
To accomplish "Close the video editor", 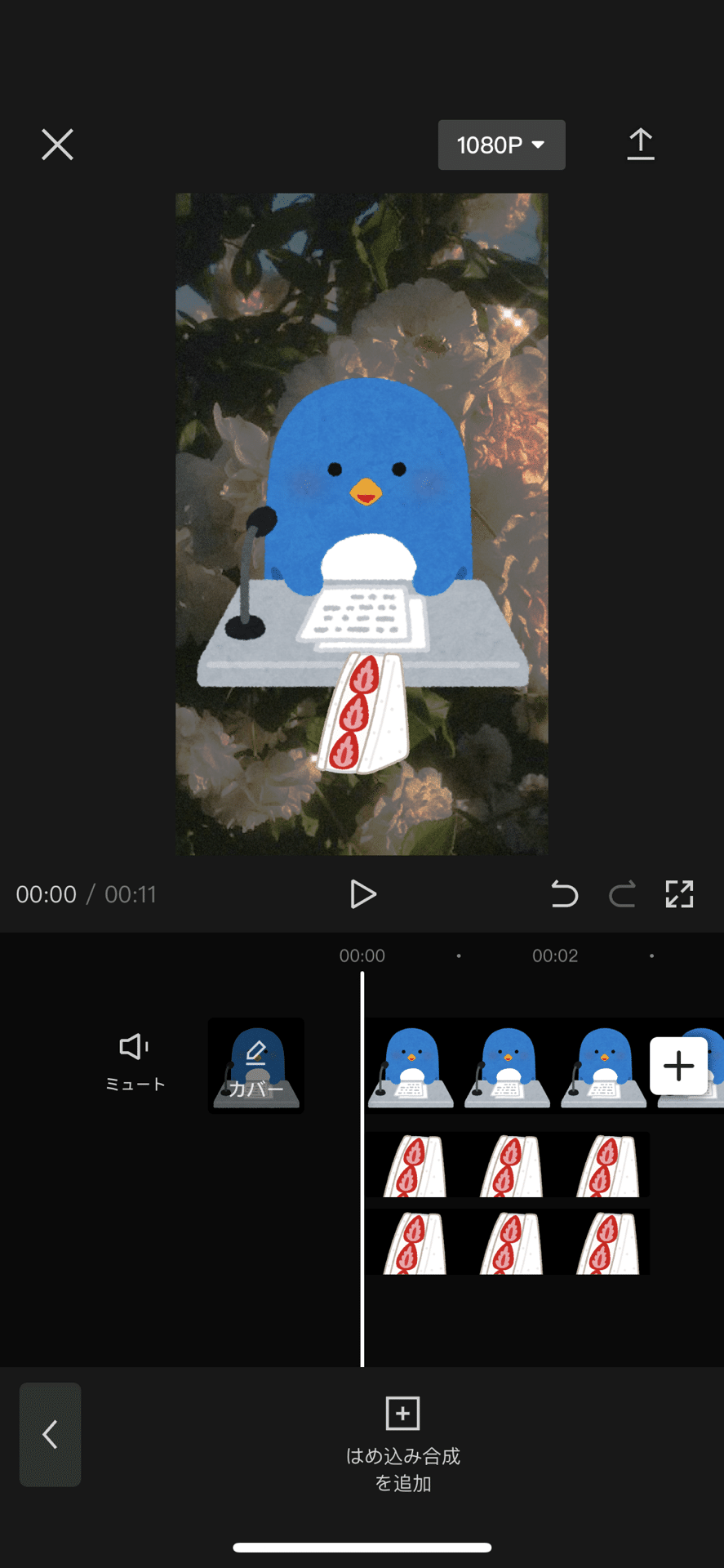I will click(x=57, y=145).
